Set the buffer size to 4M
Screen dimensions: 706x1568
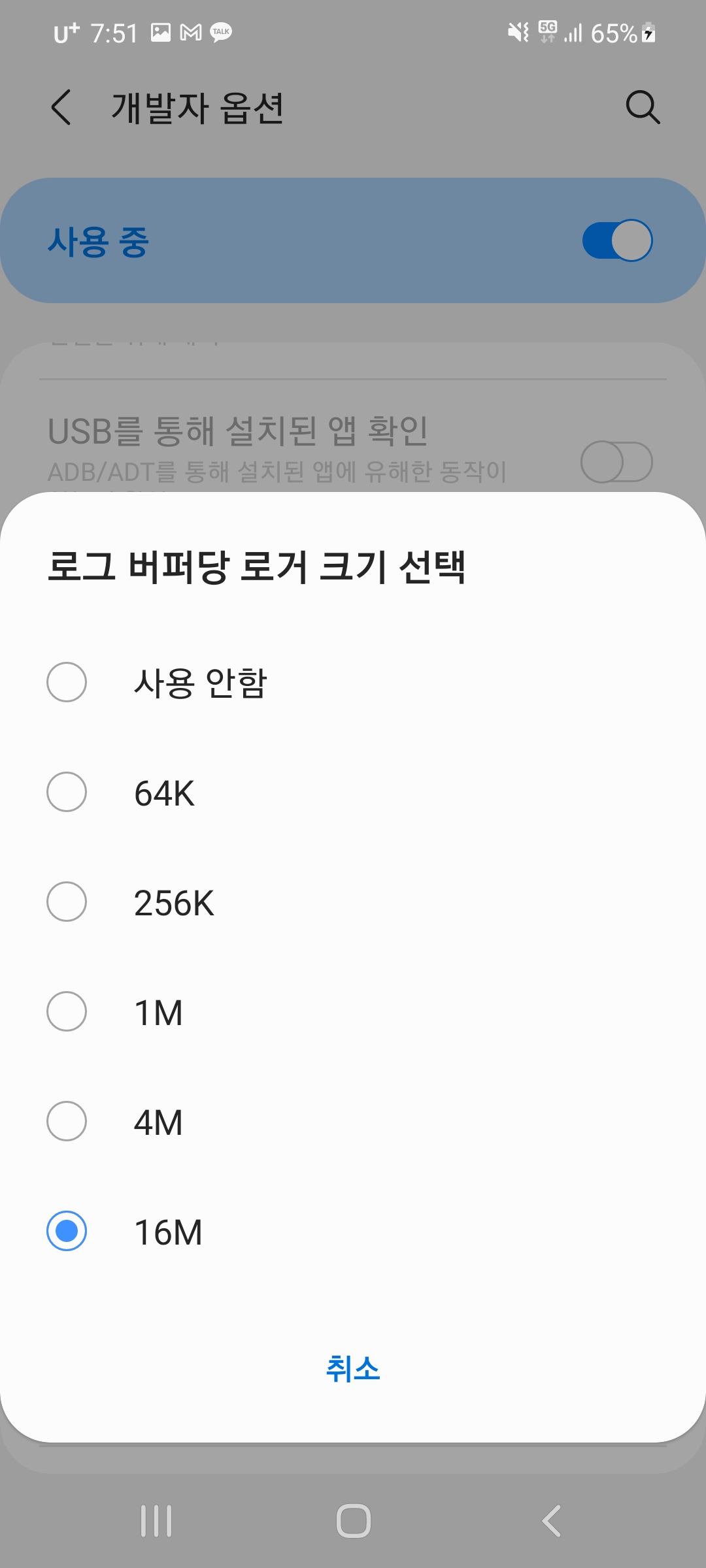(x=353, y=1121)
